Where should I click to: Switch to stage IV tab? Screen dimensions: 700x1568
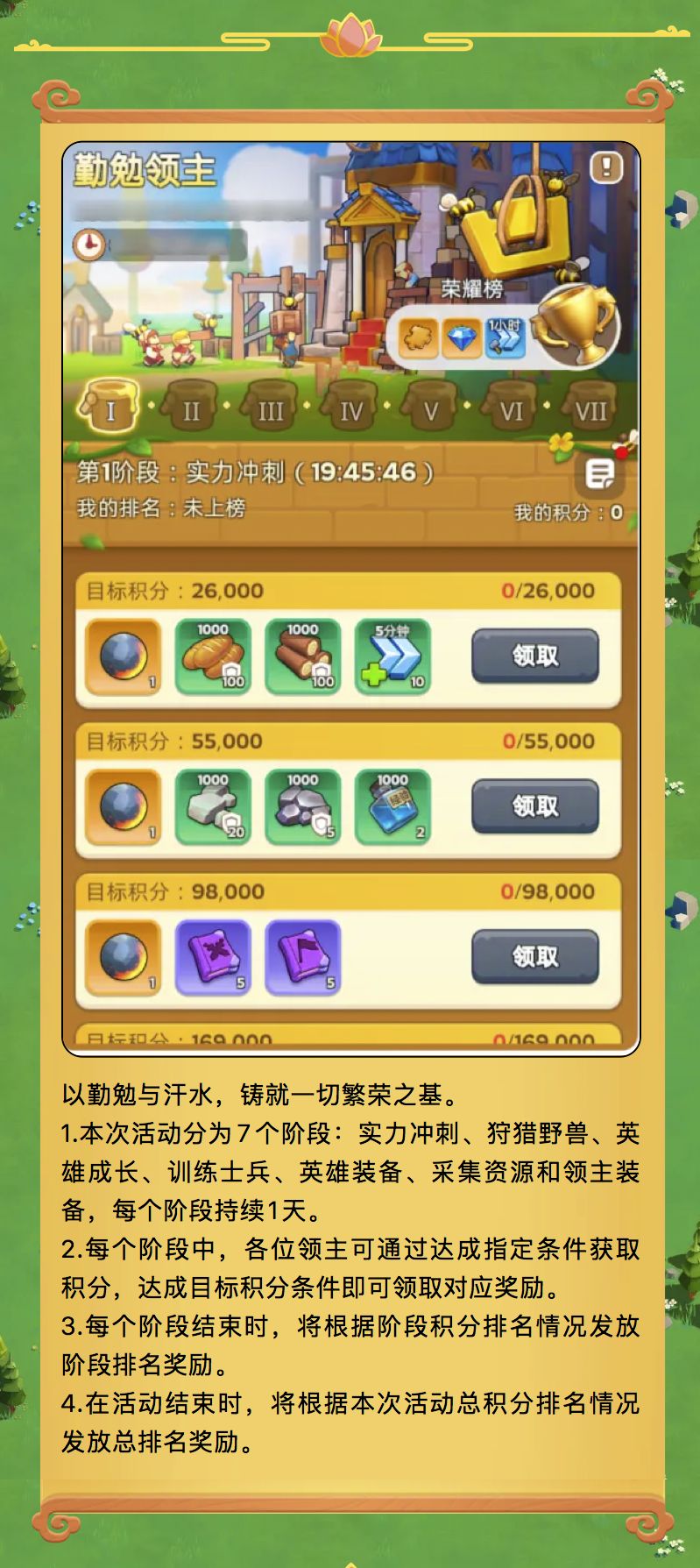351,408
